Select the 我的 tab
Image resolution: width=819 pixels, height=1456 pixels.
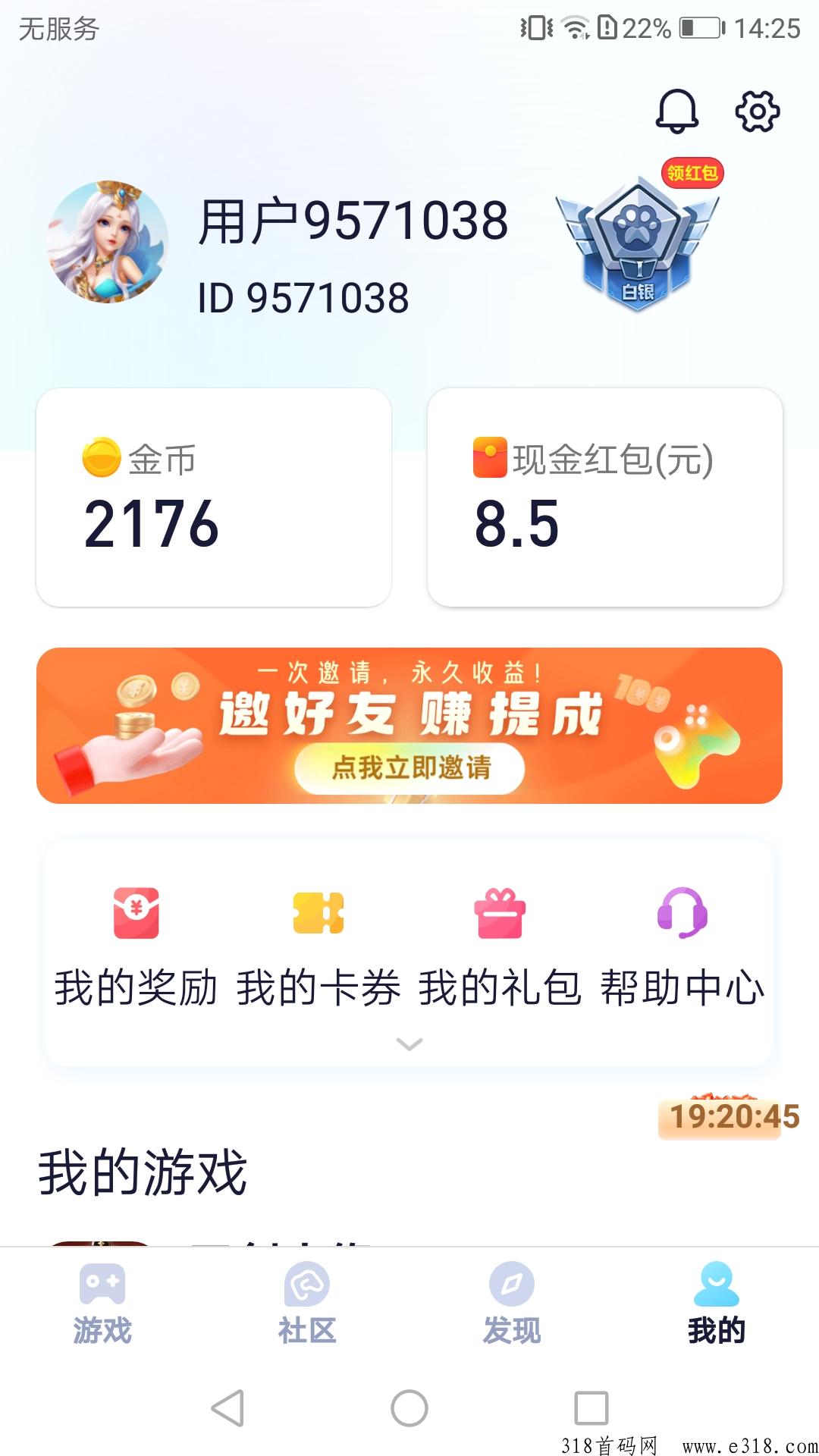(x=716, y=1304)
